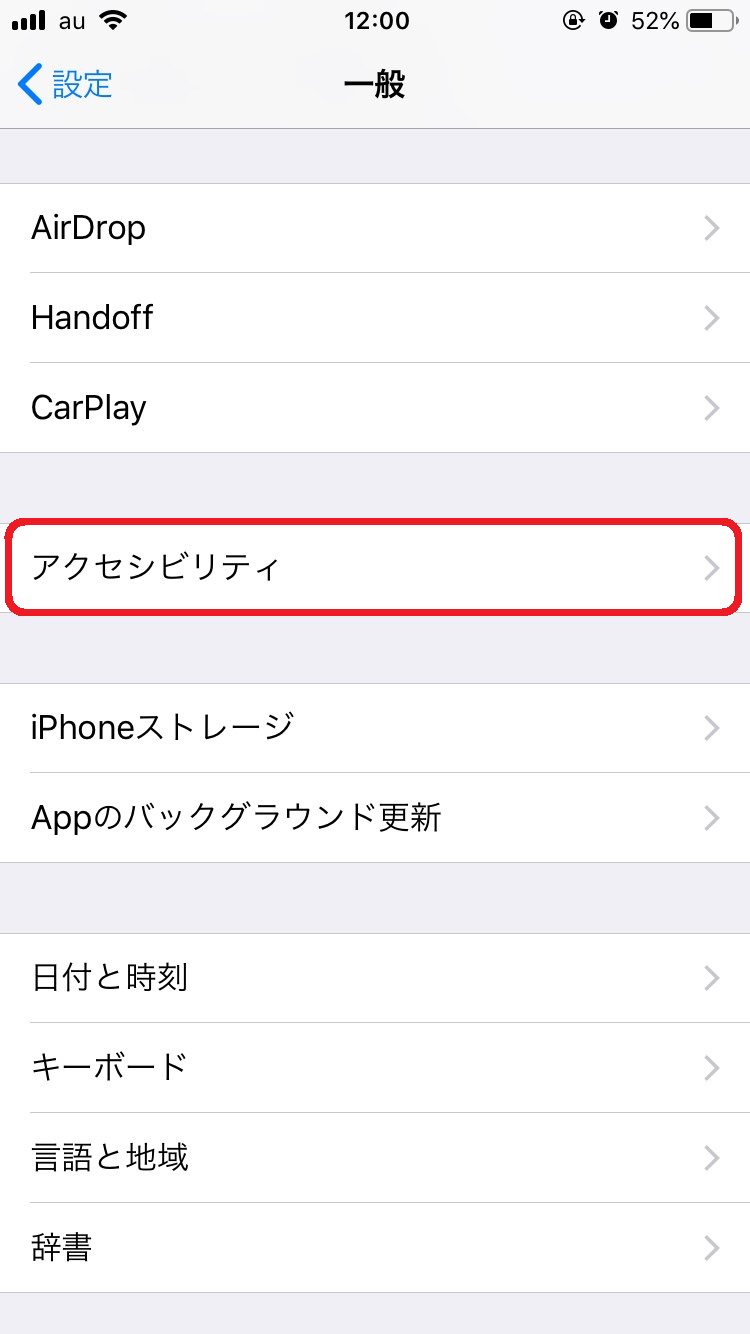Open アクセシビリティ settings

375,568
